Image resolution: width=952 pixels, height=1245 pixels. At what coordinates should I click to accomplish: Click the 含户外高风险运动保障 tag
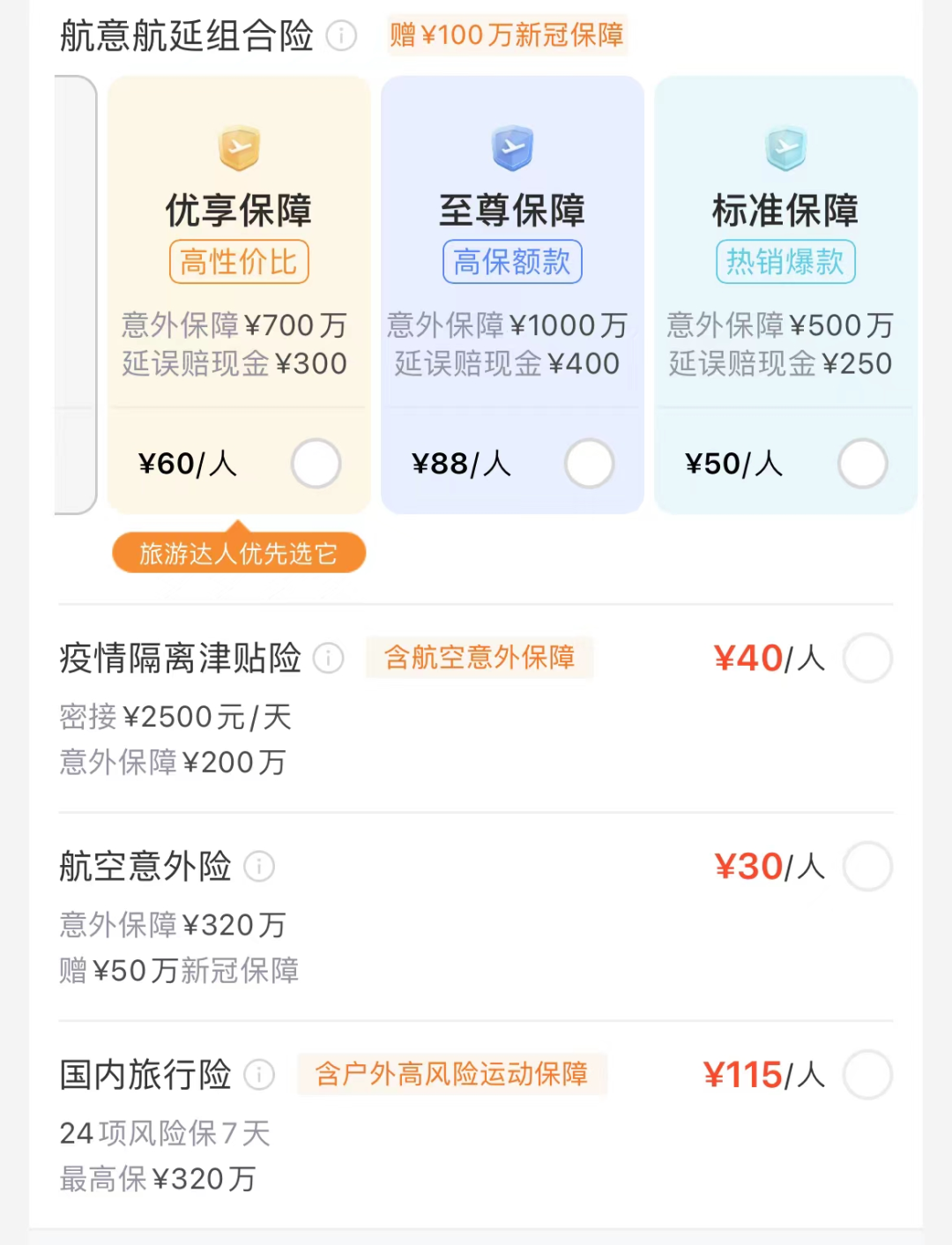(452, 1074)
